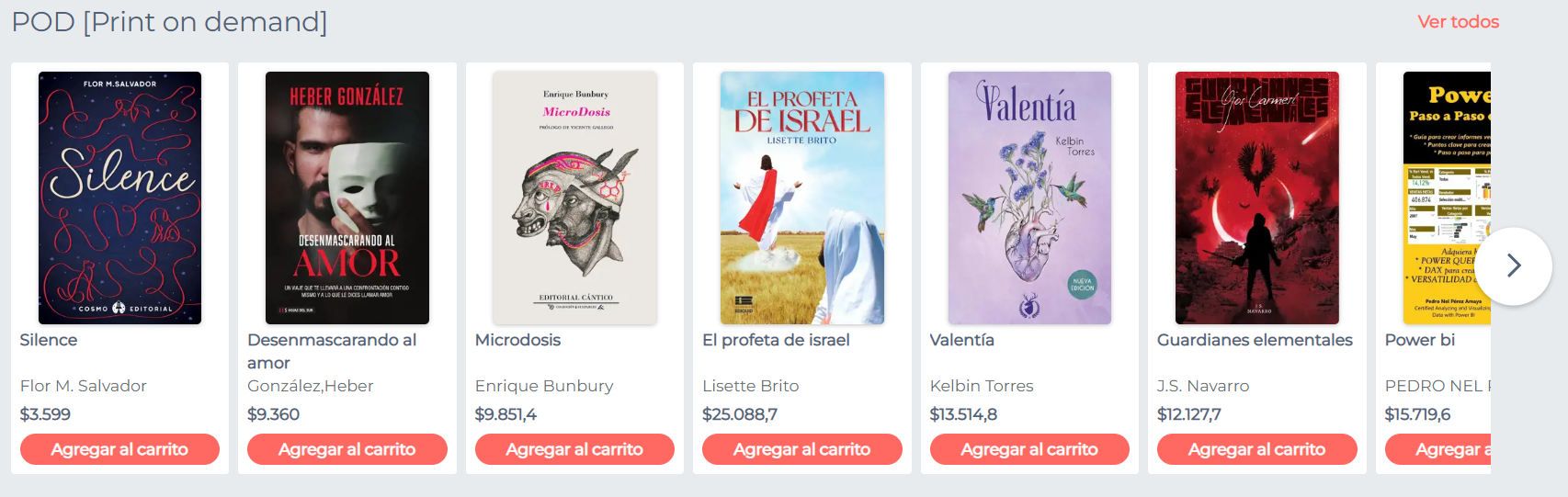Add Microdosis to the cart
The height and width of the screenshot is (497, 1568).
(x=574, y=449)
